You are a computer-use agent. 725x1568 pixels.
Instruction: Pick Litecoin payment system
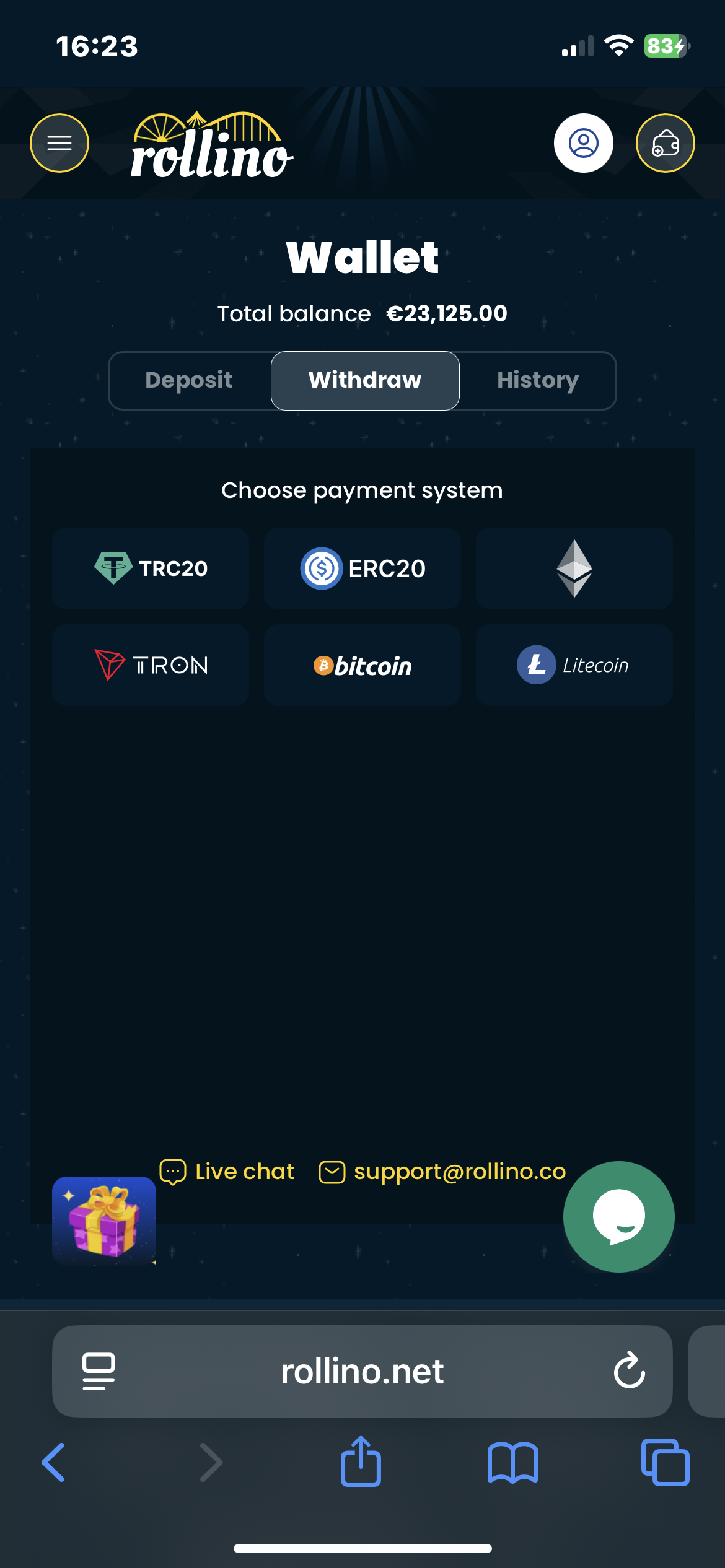click(574, 665)
